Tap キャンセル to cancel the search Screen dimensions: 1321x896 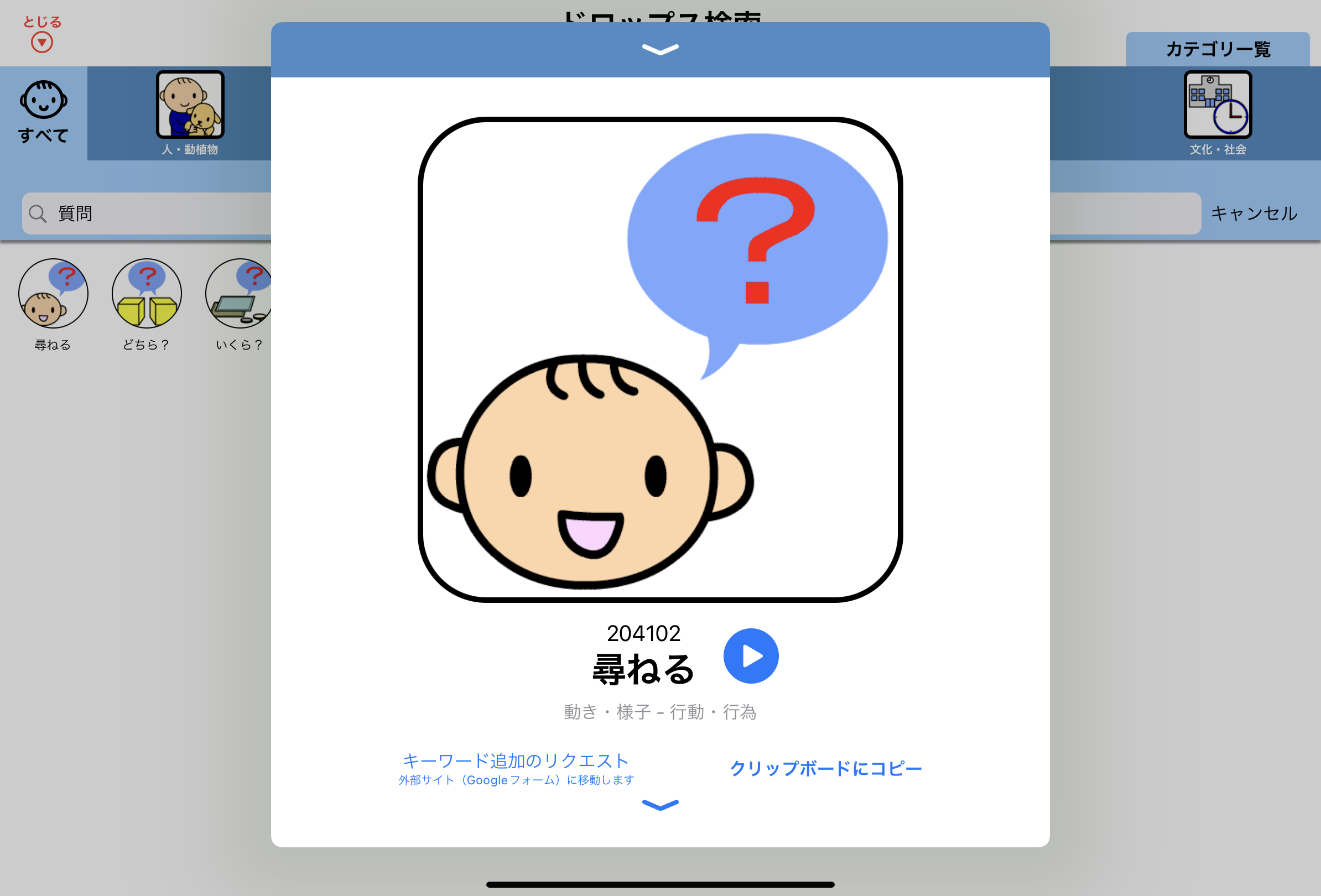click(x=1254, y=213)
